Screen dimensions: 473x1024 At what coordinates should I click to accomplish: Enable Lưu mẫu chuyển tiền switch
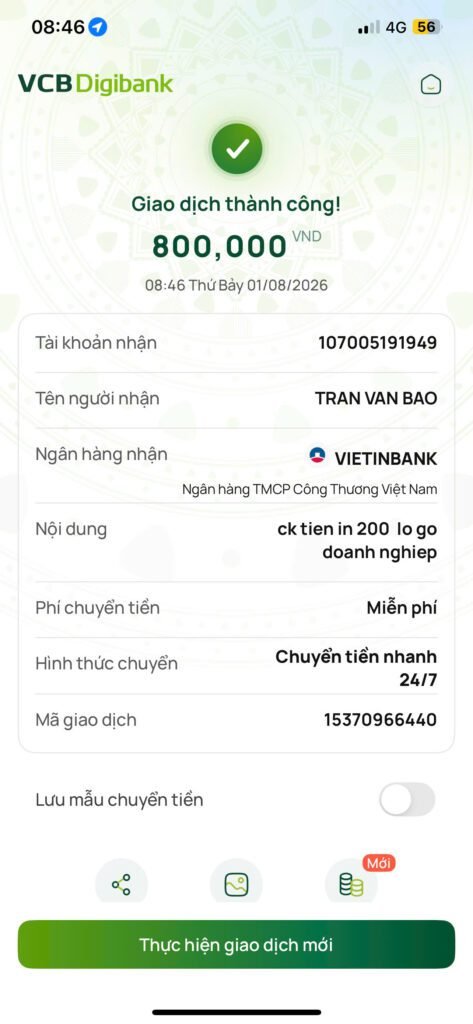tap(407, 799)
